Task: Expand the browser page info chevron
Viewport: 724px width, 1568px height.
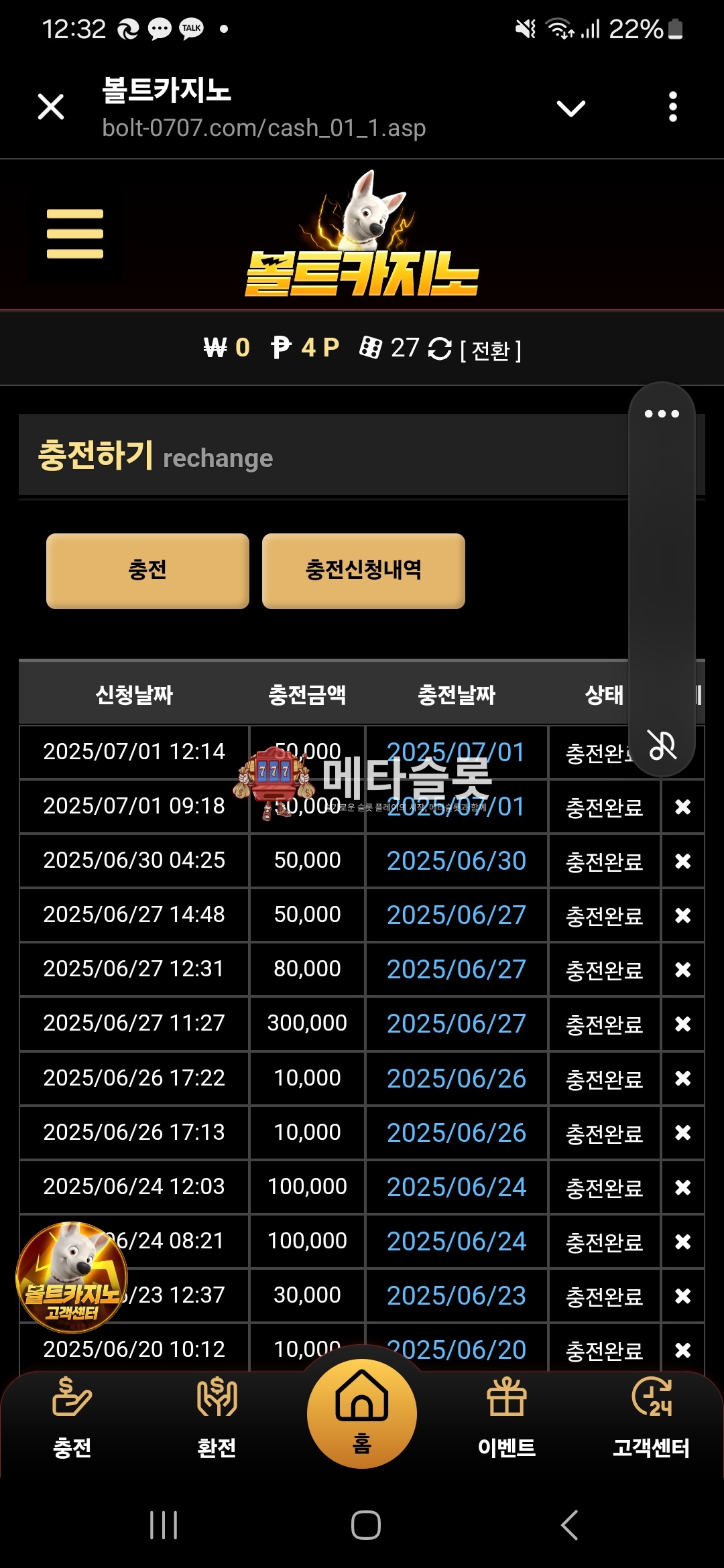Action: (x=571, y=108)
